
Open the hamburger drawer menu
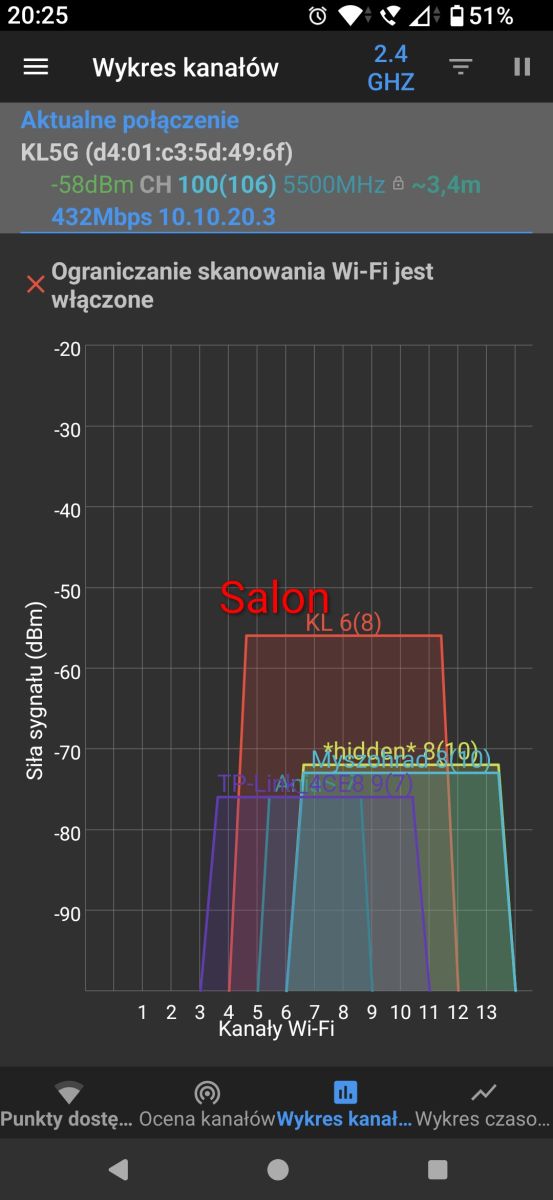[36, 67]
